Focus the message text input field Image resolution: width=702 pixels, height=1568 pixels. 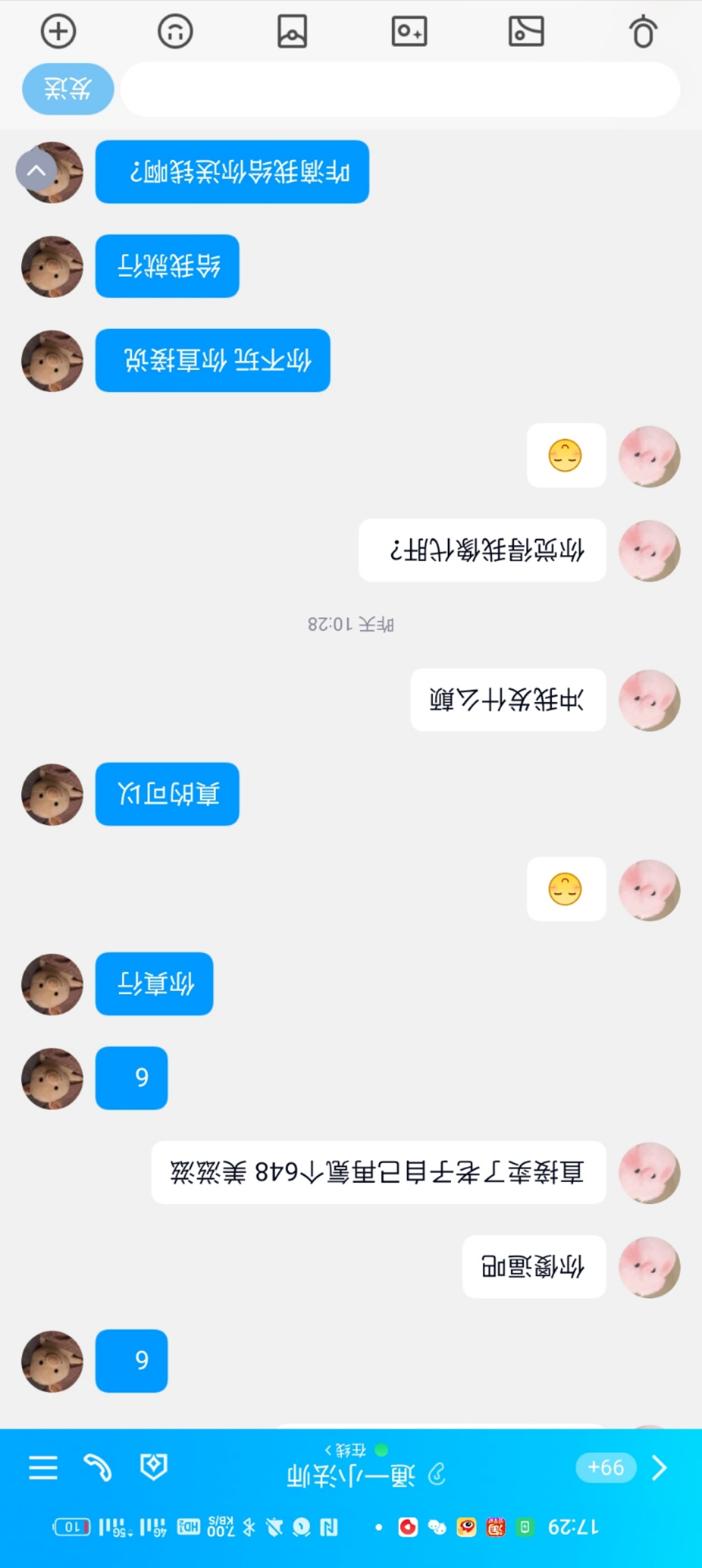(x=400, y=89)
